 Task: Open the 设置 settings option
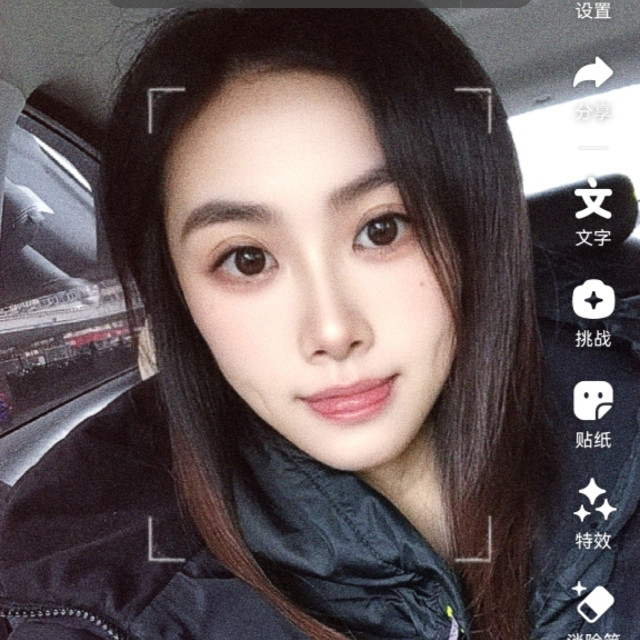(x=593, y=10)
